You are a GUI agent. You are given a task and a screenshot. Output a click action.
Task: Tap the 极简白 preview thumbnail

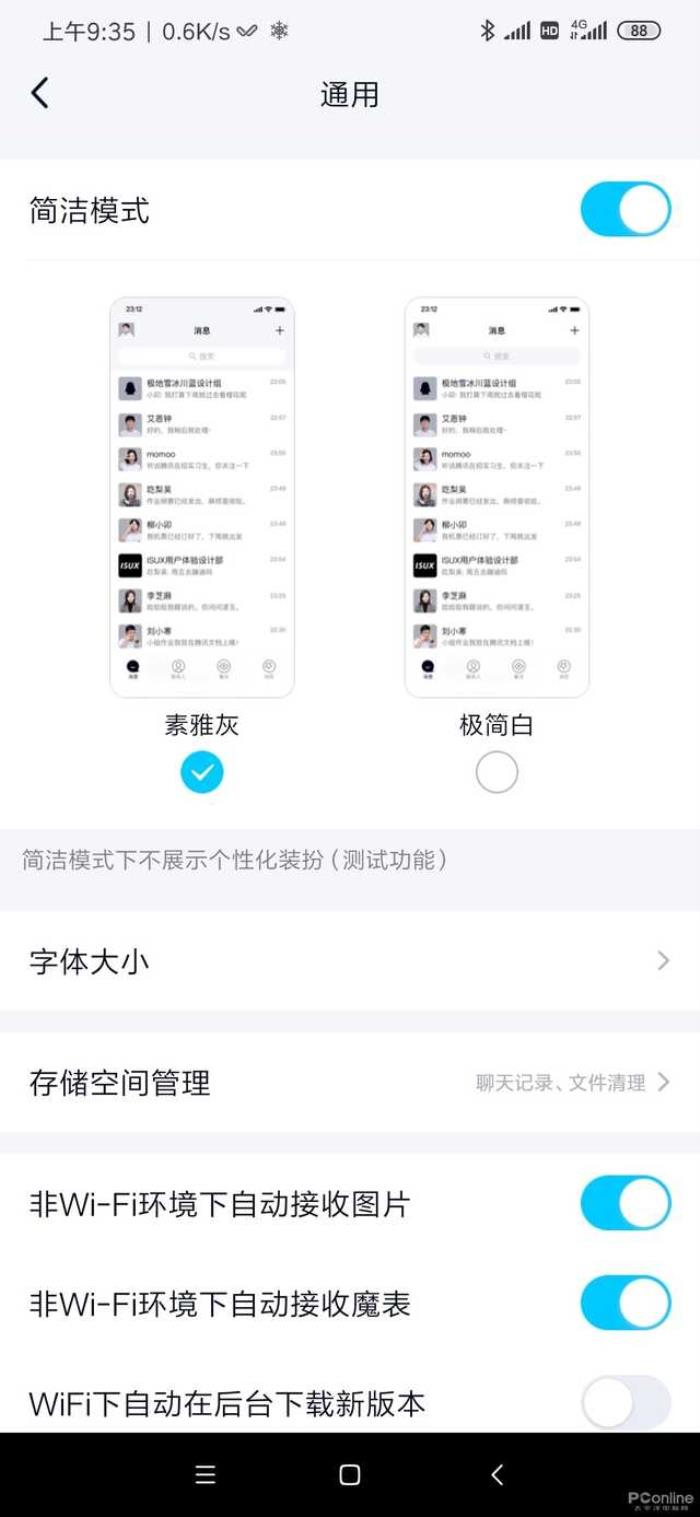point(497,497)
